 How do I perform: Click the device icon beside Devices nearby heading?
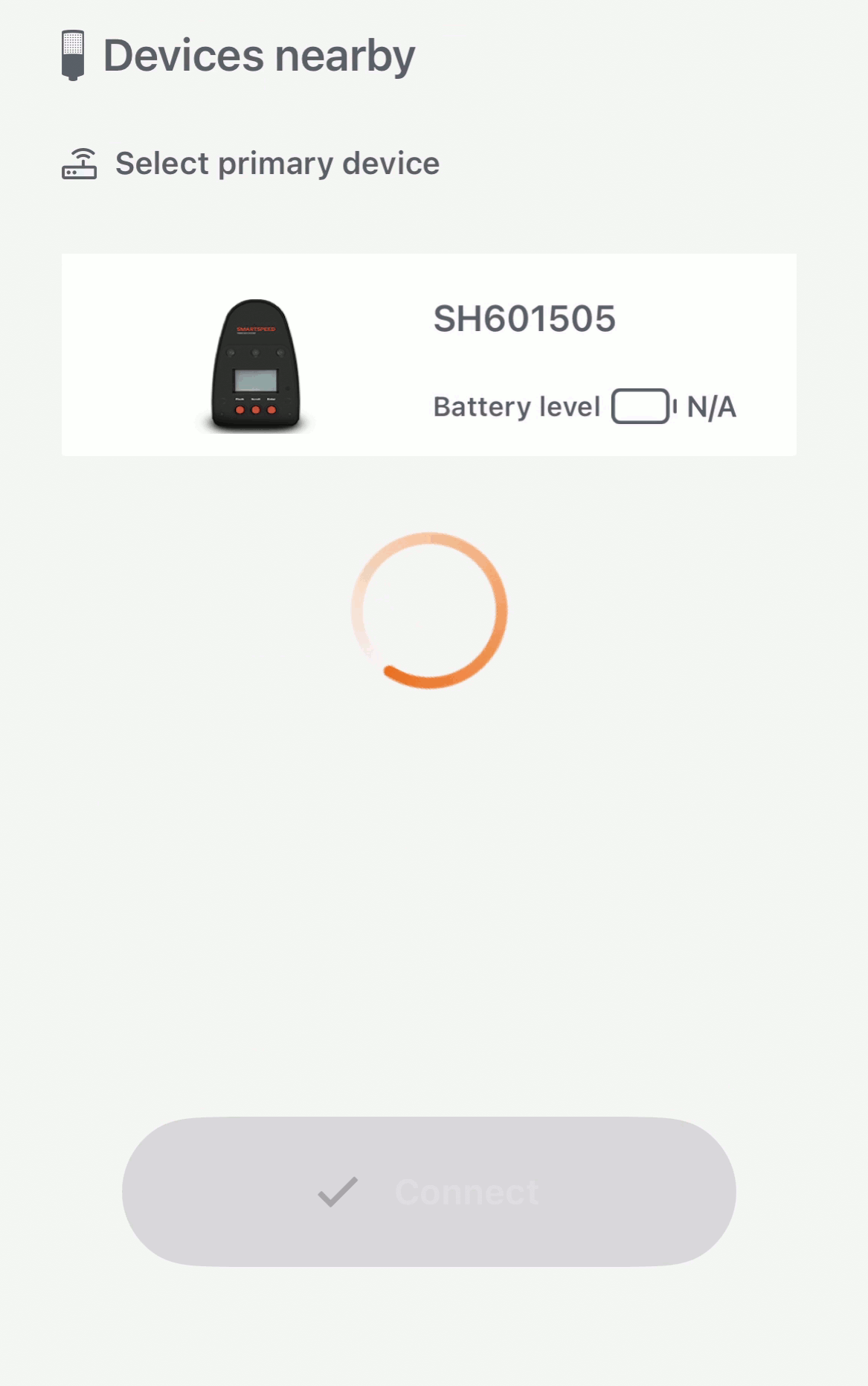tap(74, 53)
